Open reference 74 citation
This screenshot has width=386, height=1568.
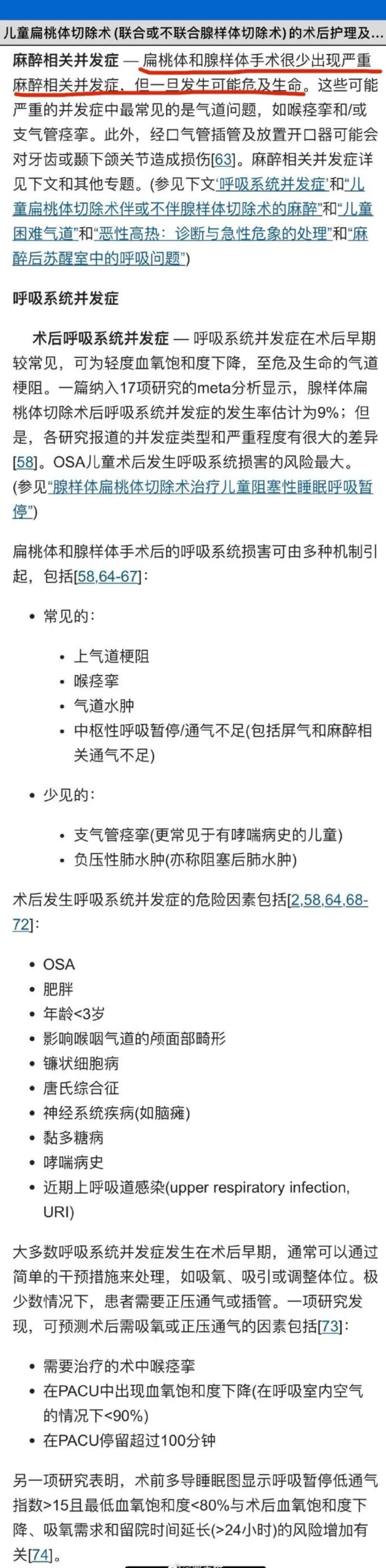[39, 1555]
